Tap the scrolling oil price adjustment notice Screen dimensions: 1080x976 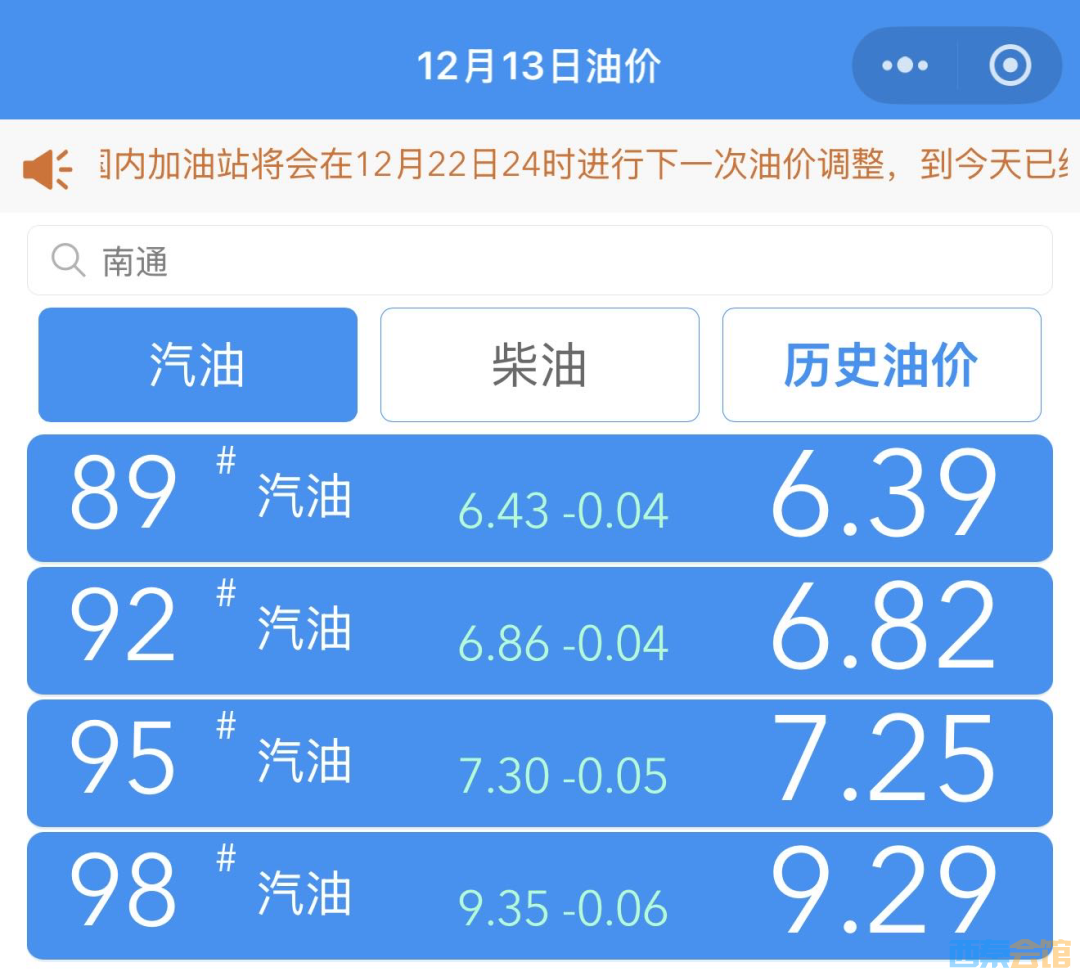pos(580,166)
